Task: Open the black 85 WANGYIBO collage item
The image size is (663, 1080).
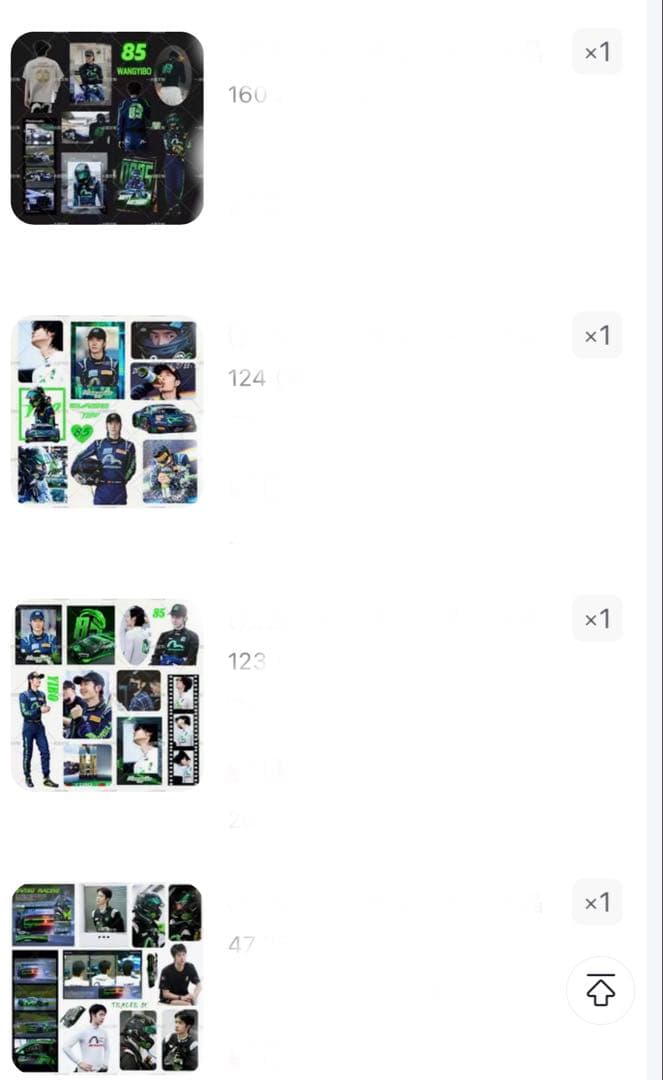Action: point(107,128)
